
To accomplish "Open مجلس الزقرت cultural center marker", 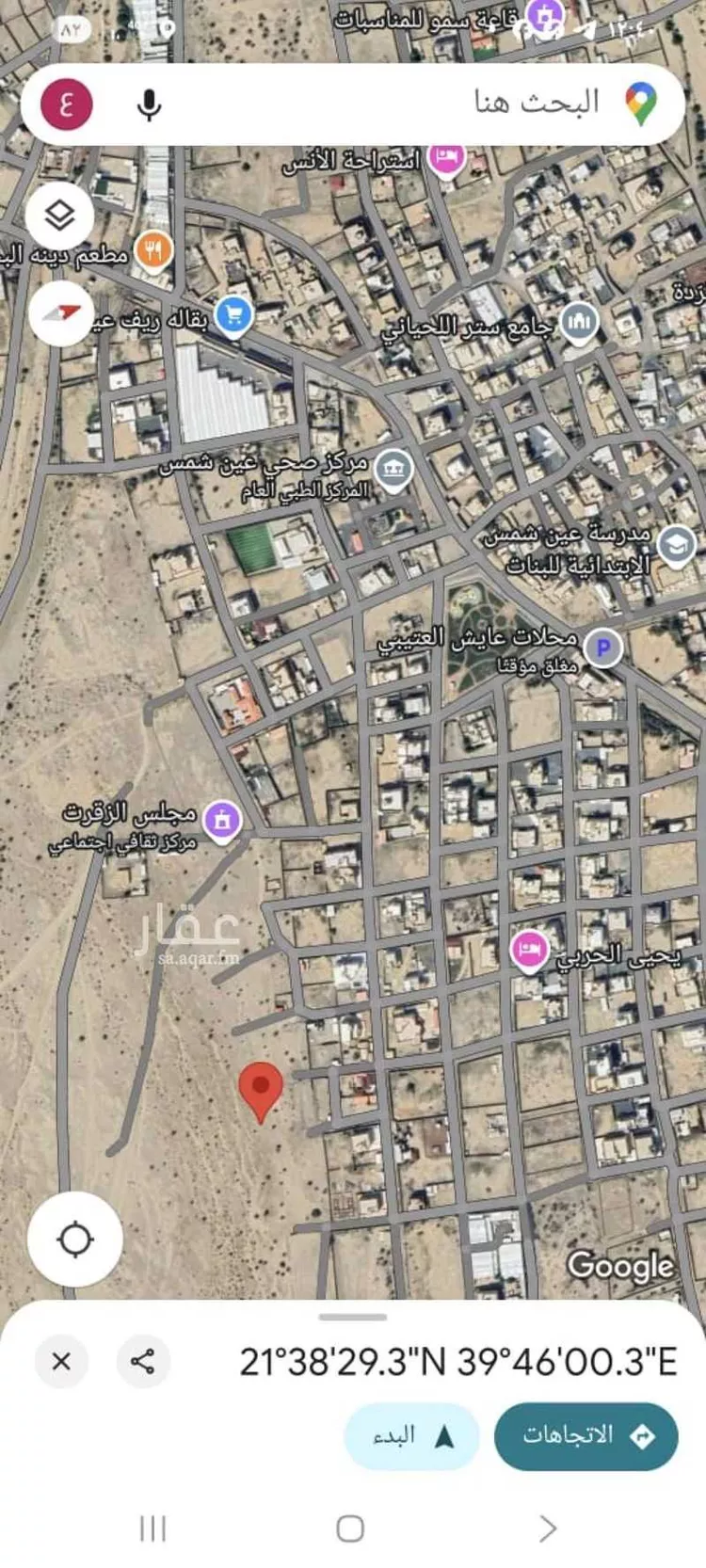I will (x=222, y=820).
